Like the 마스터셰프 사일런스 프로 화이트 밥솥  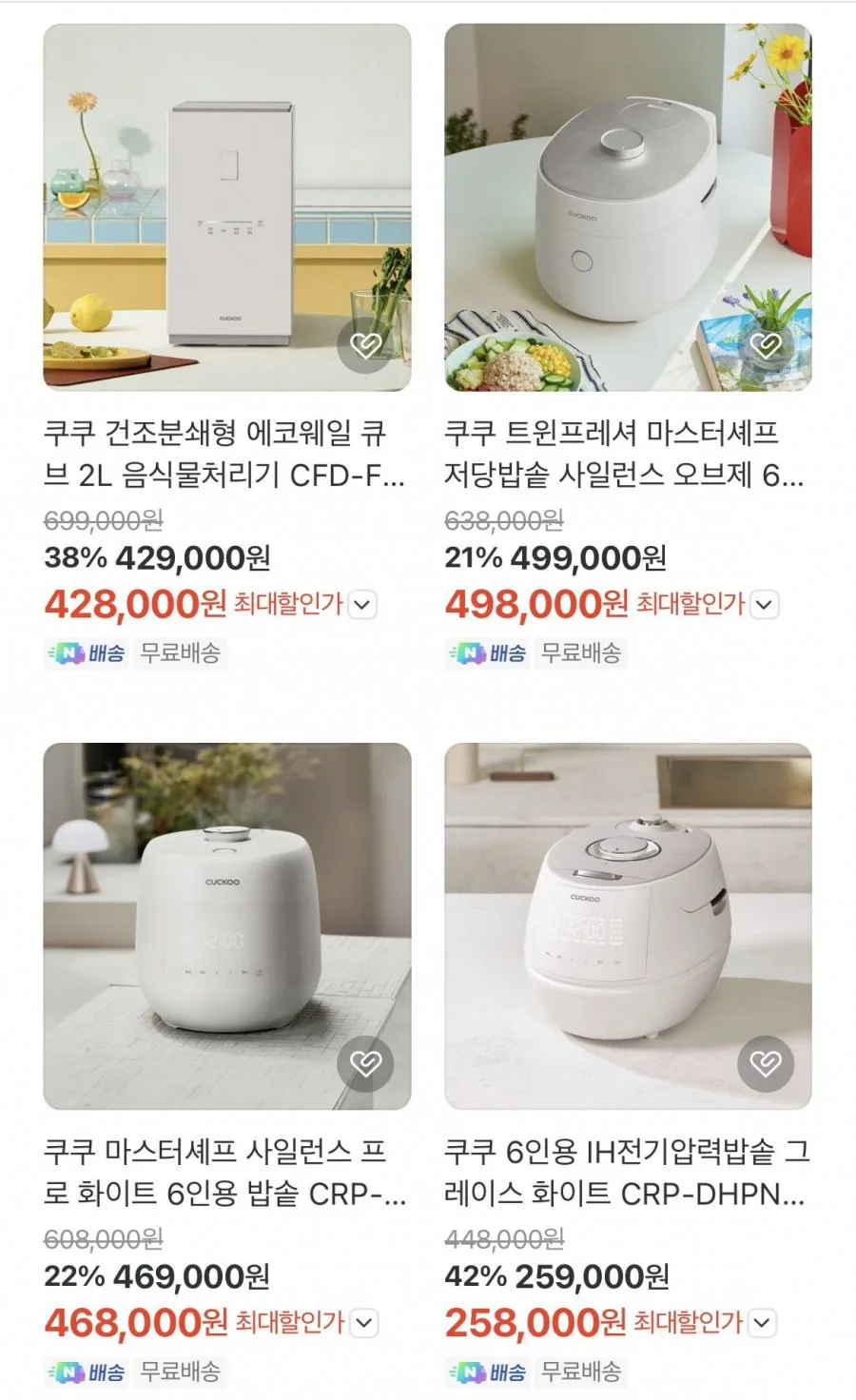pos(365,1063)
